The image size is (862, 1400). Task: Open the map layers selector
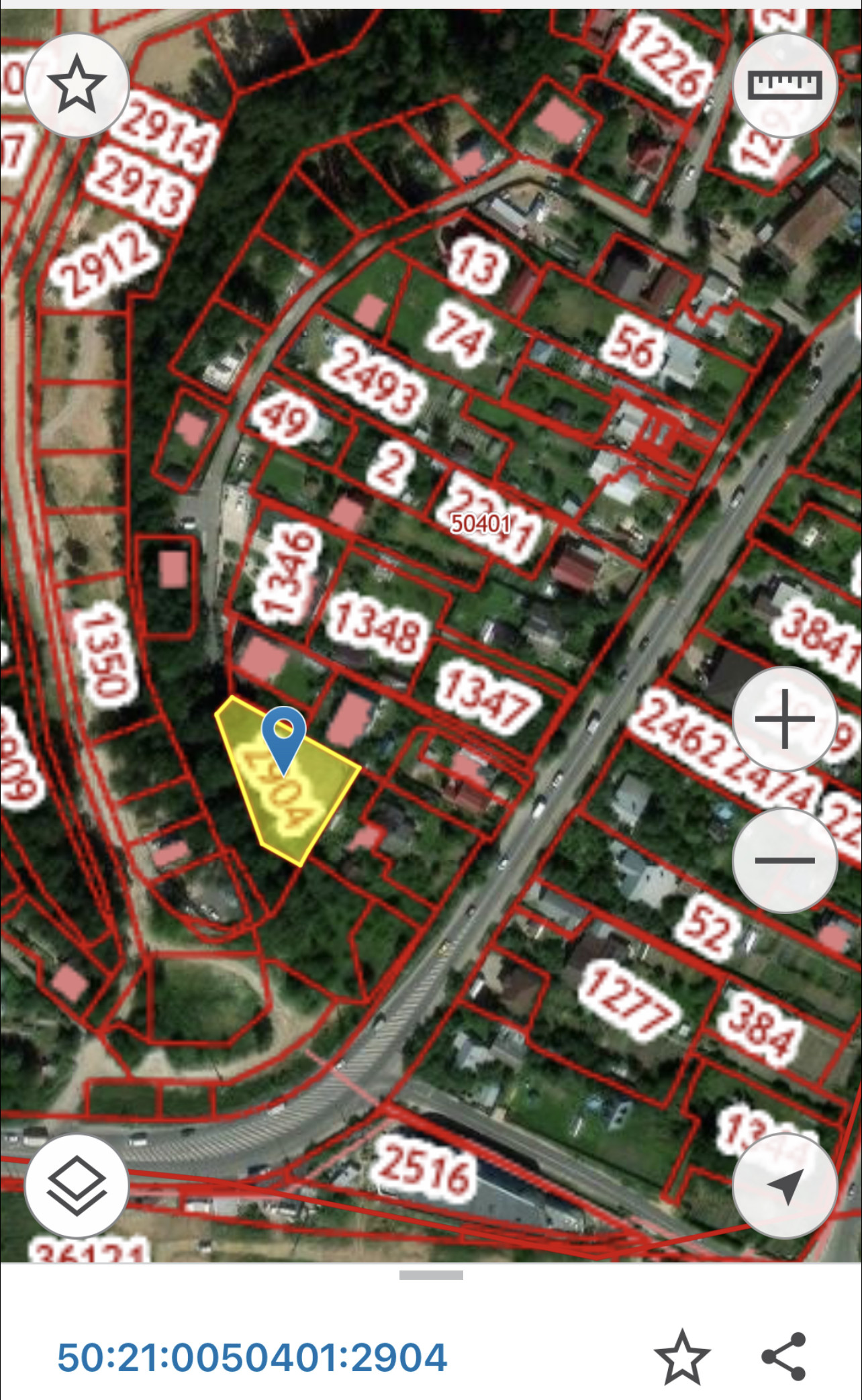click(77, 1186)
